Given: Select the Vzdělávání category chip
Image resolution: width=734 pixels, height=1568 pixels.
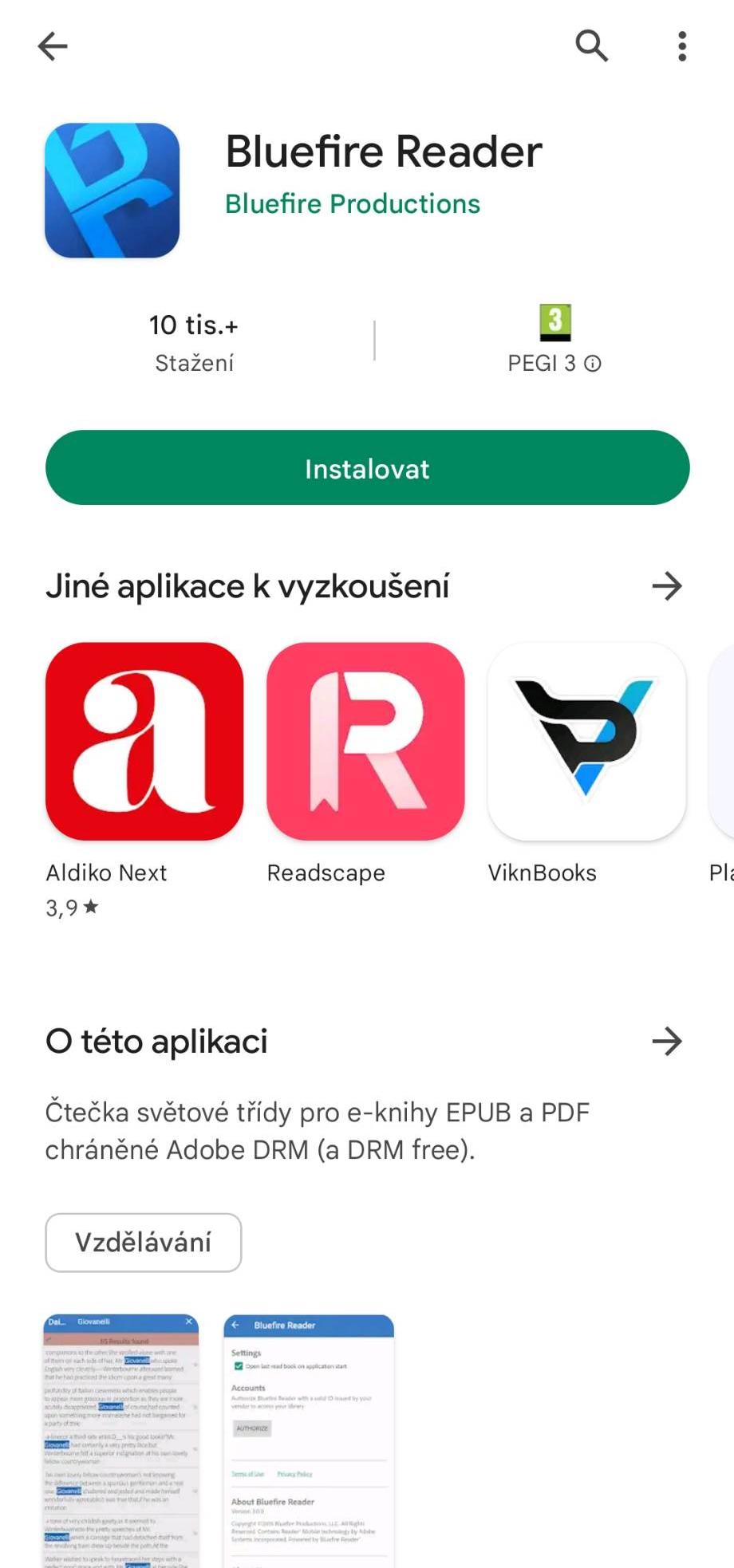Looking at the screenshot, I should 144,1242.
